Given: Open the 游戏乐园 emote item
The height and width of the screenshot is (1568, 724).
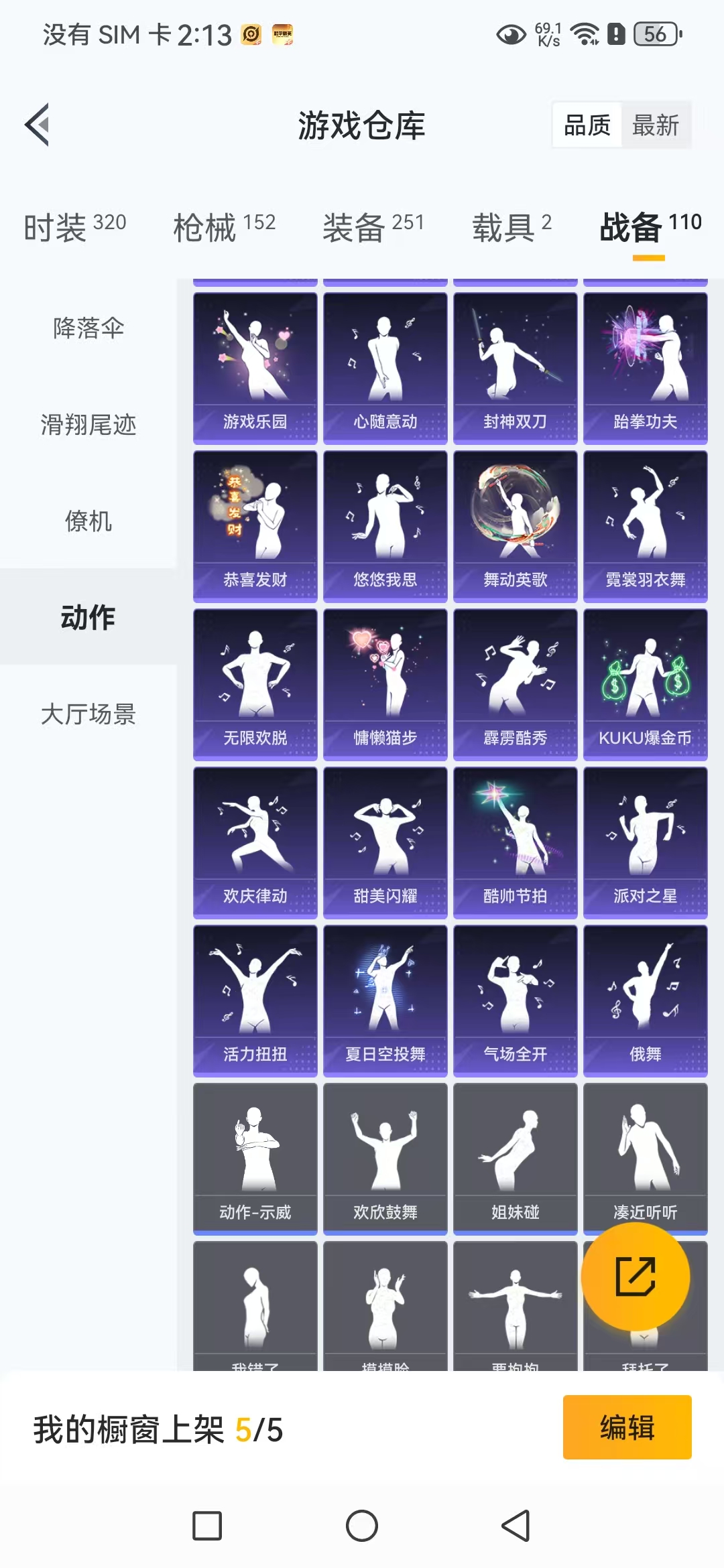Looking at the screenshot, I should coord(255,368).
